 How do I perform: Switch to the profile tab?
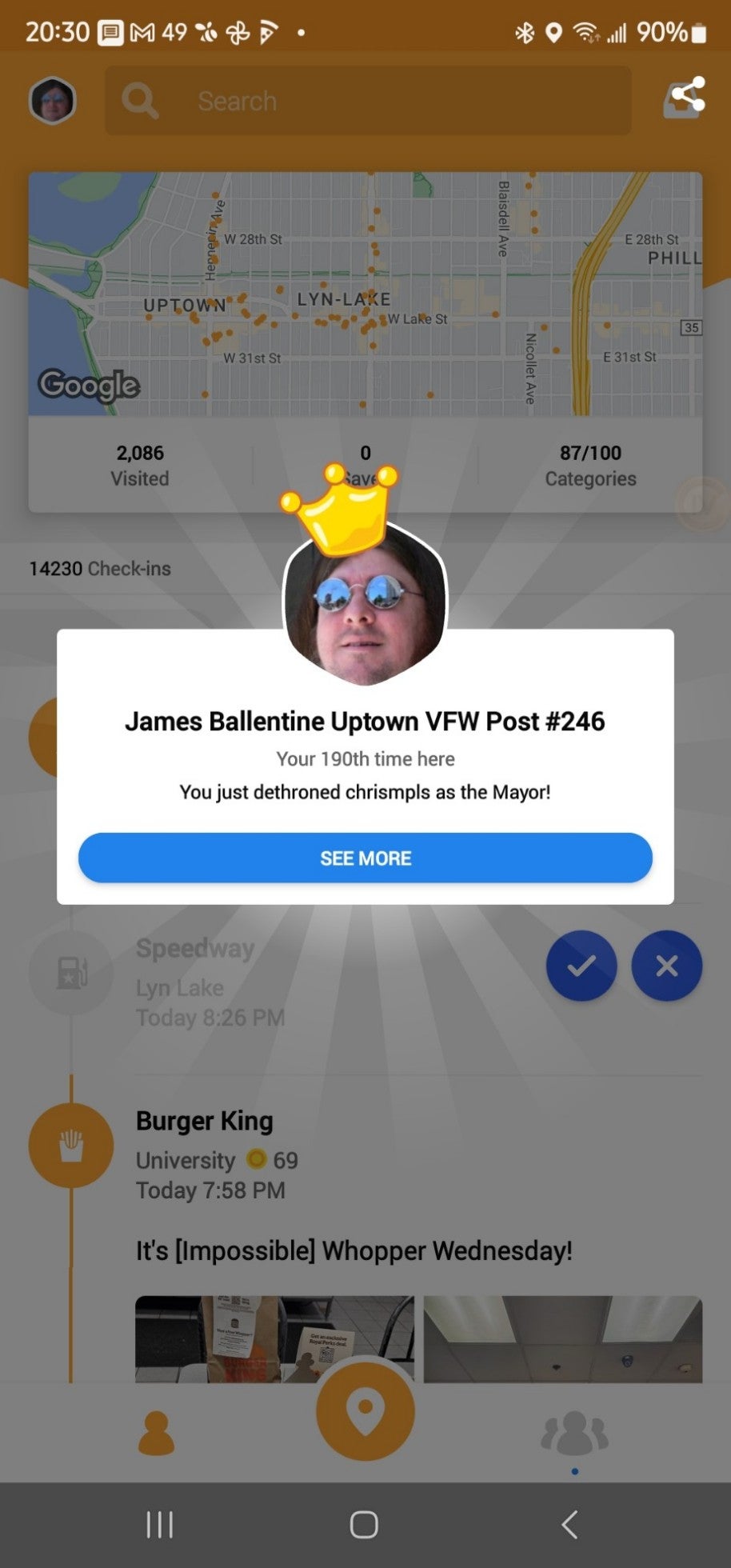(x=156, y=1433)
